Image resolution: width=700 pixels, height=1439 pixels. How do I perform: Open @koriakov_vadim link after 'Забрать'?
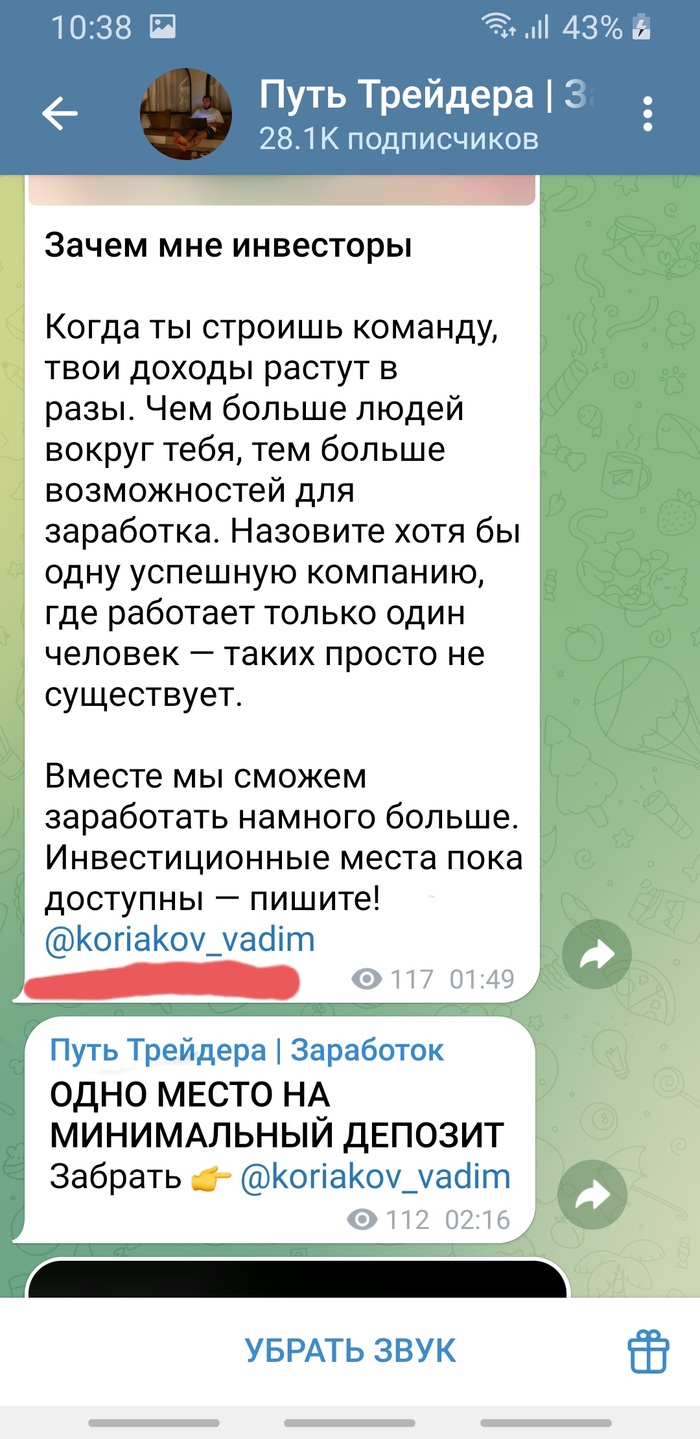[x=376, y=1176]
